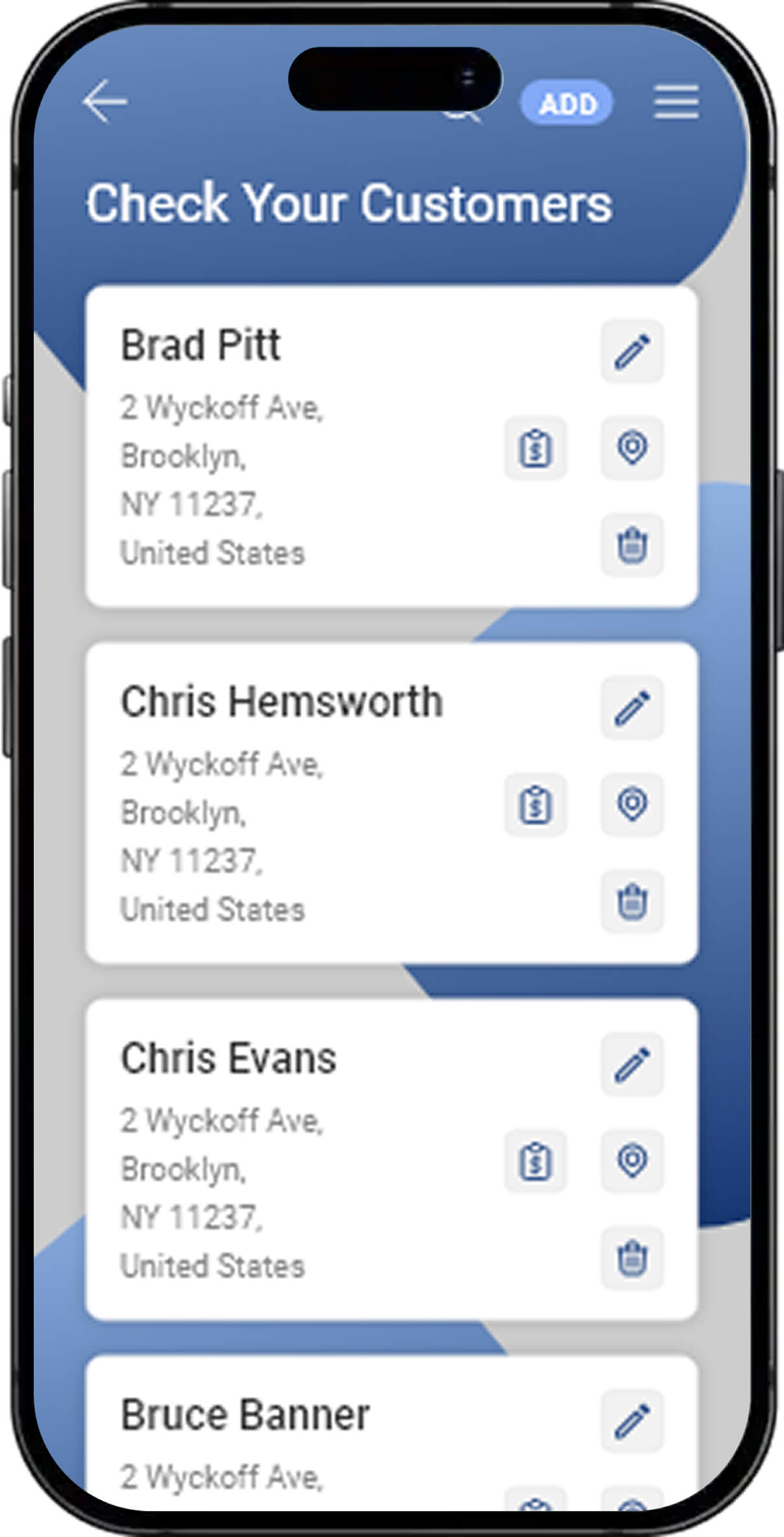This screenshot has width=784, height=1537.
Task: Delete Chris Evans from the list
Action: click(632, 1257)
